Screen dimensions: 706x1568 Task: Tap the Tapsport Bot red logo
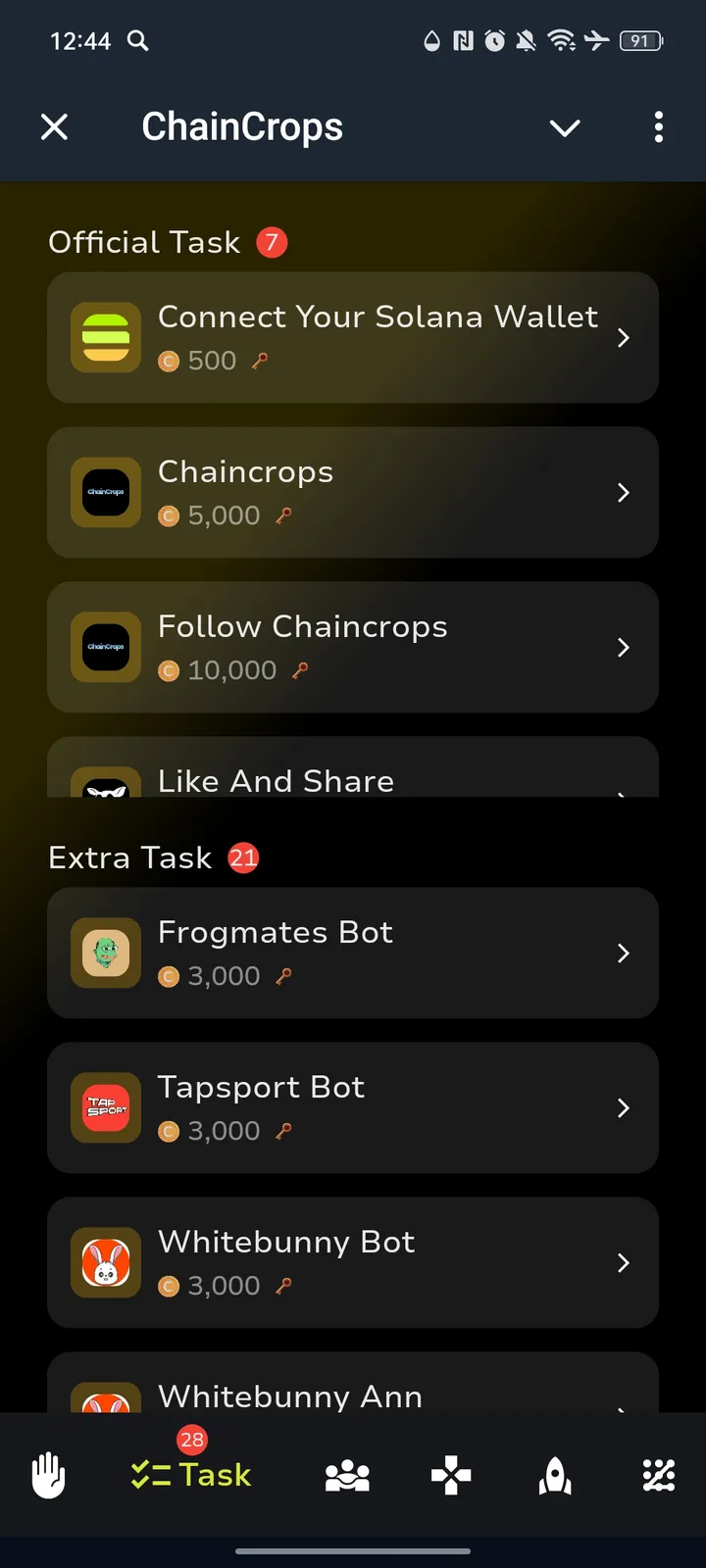tap(105, 1107)
